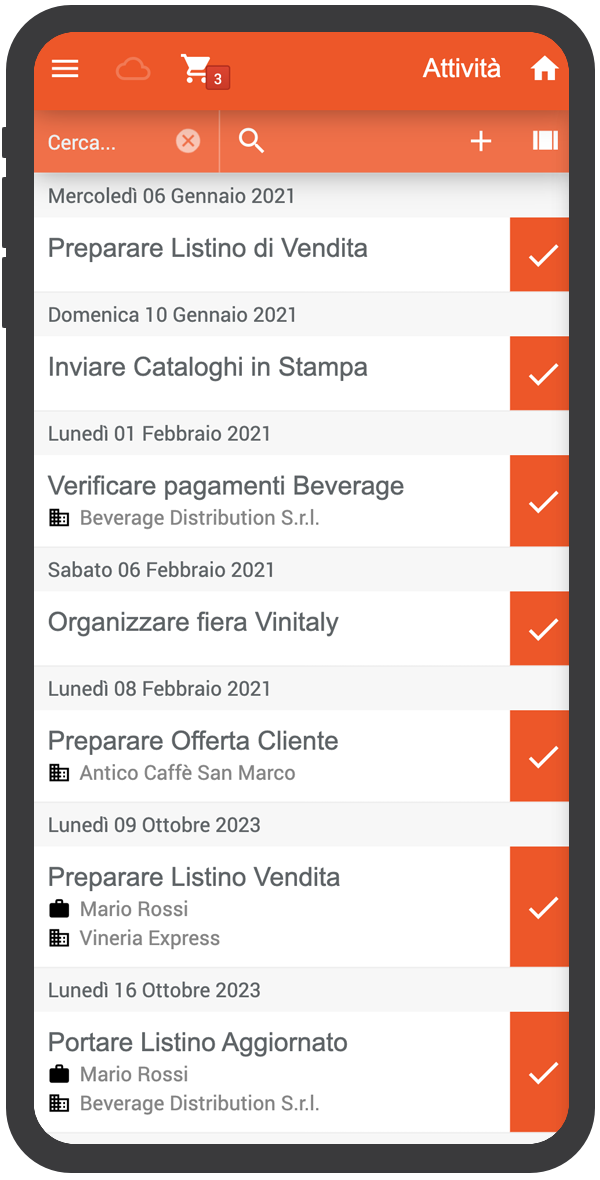
Task: Open Portare Listino Aggiornato activity
Action: 272,1072
